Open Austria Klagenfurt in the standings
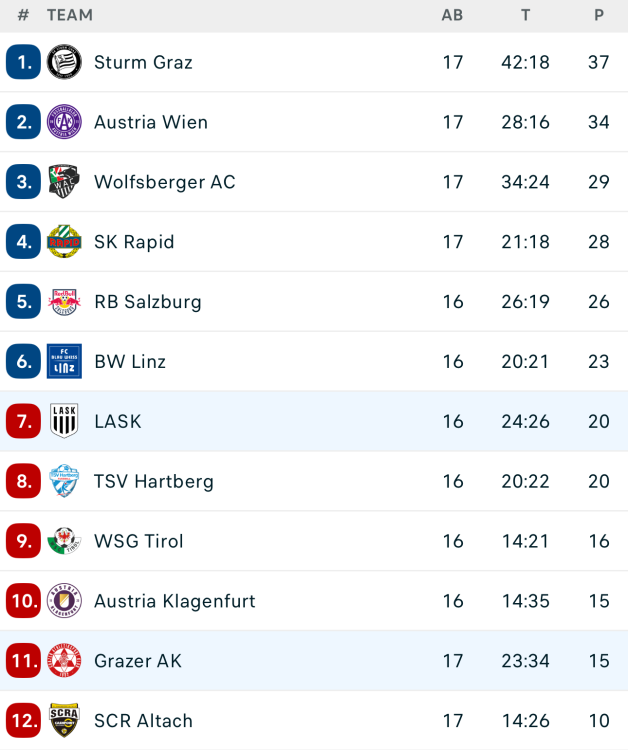Viewport: 628px width, 750px height. point(175,601)
